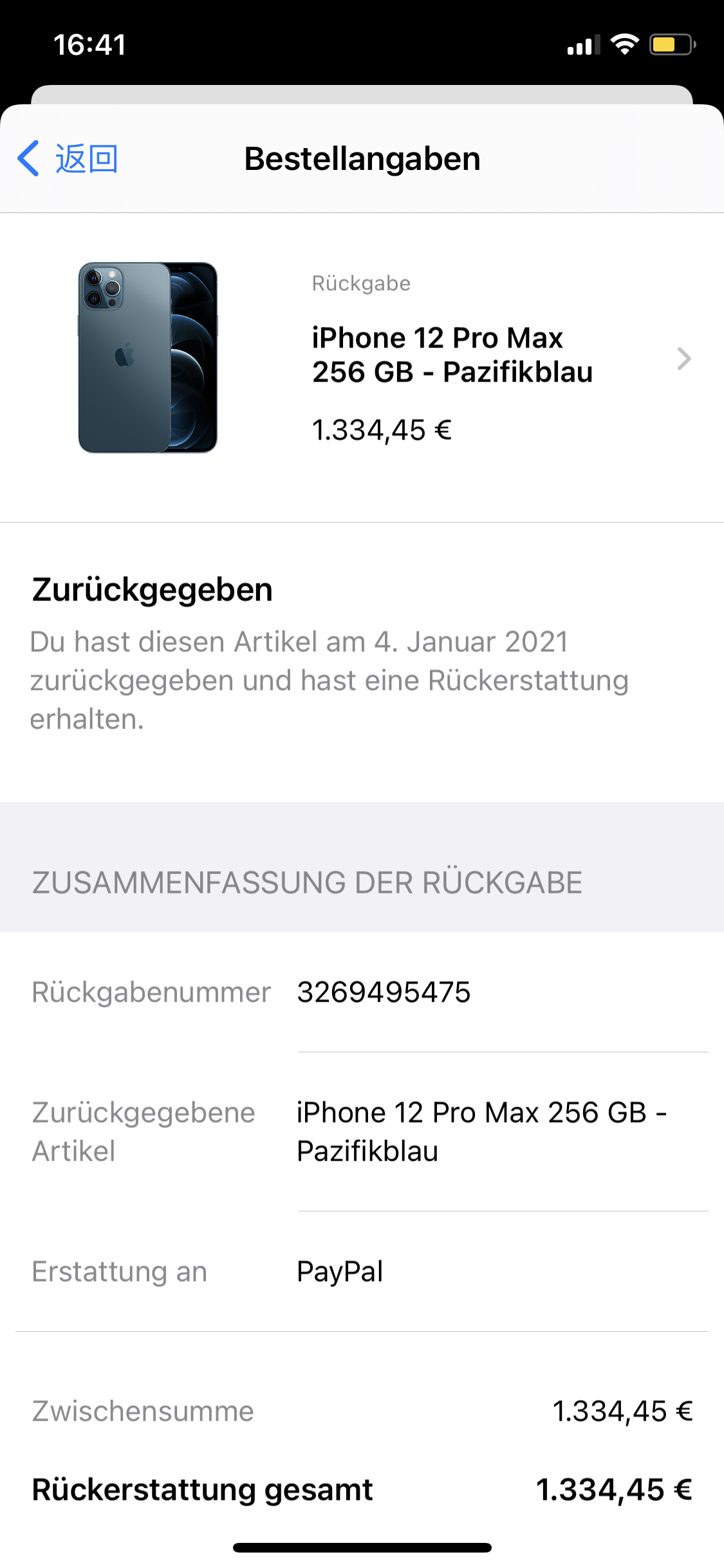Open the returned iPhone 12 Pro Max item
Viewport: 724px width, 1568px height.
coord(450,358)
